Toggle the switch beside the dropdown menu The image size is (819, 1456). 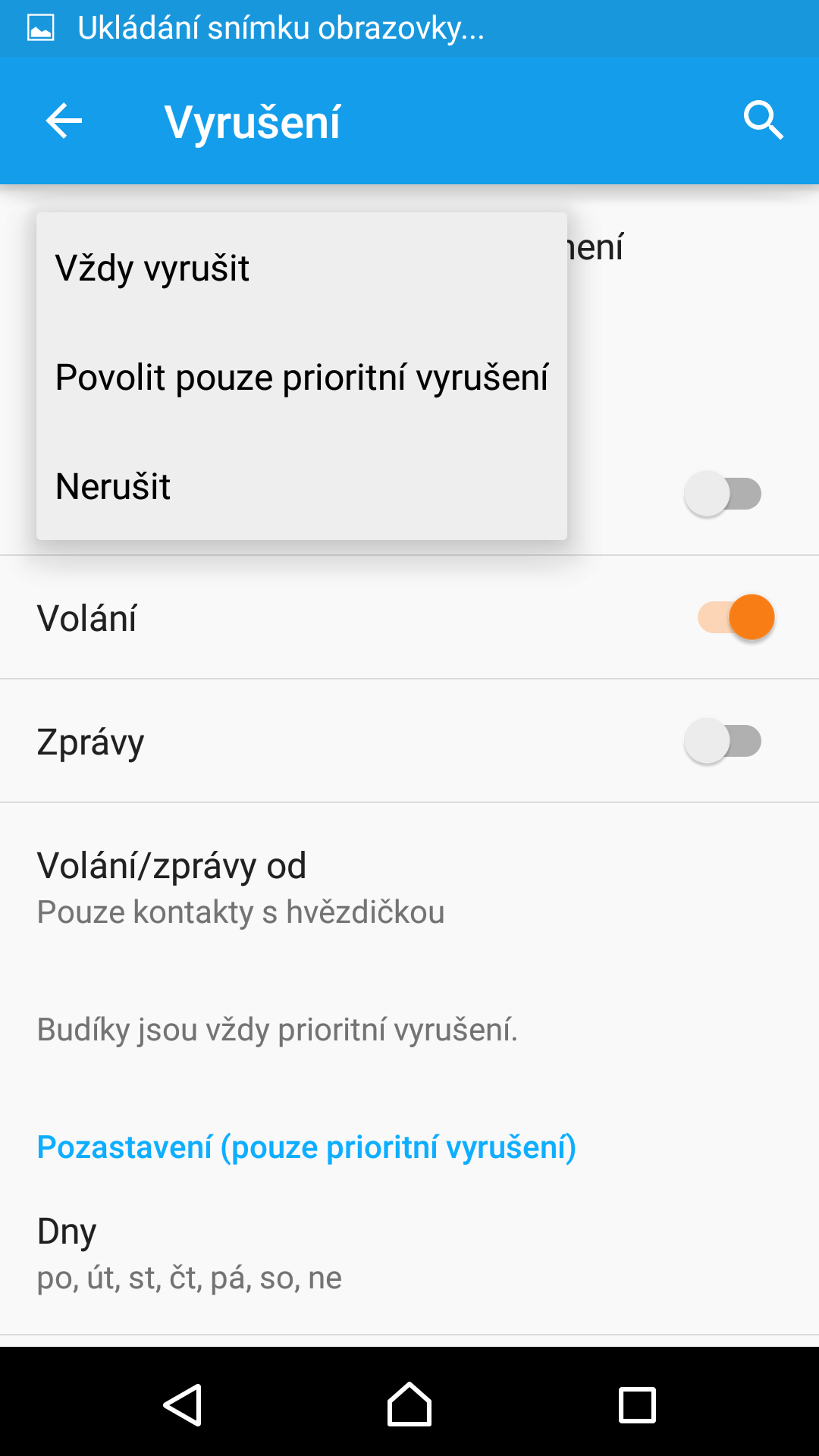click(x=723, y=494)
